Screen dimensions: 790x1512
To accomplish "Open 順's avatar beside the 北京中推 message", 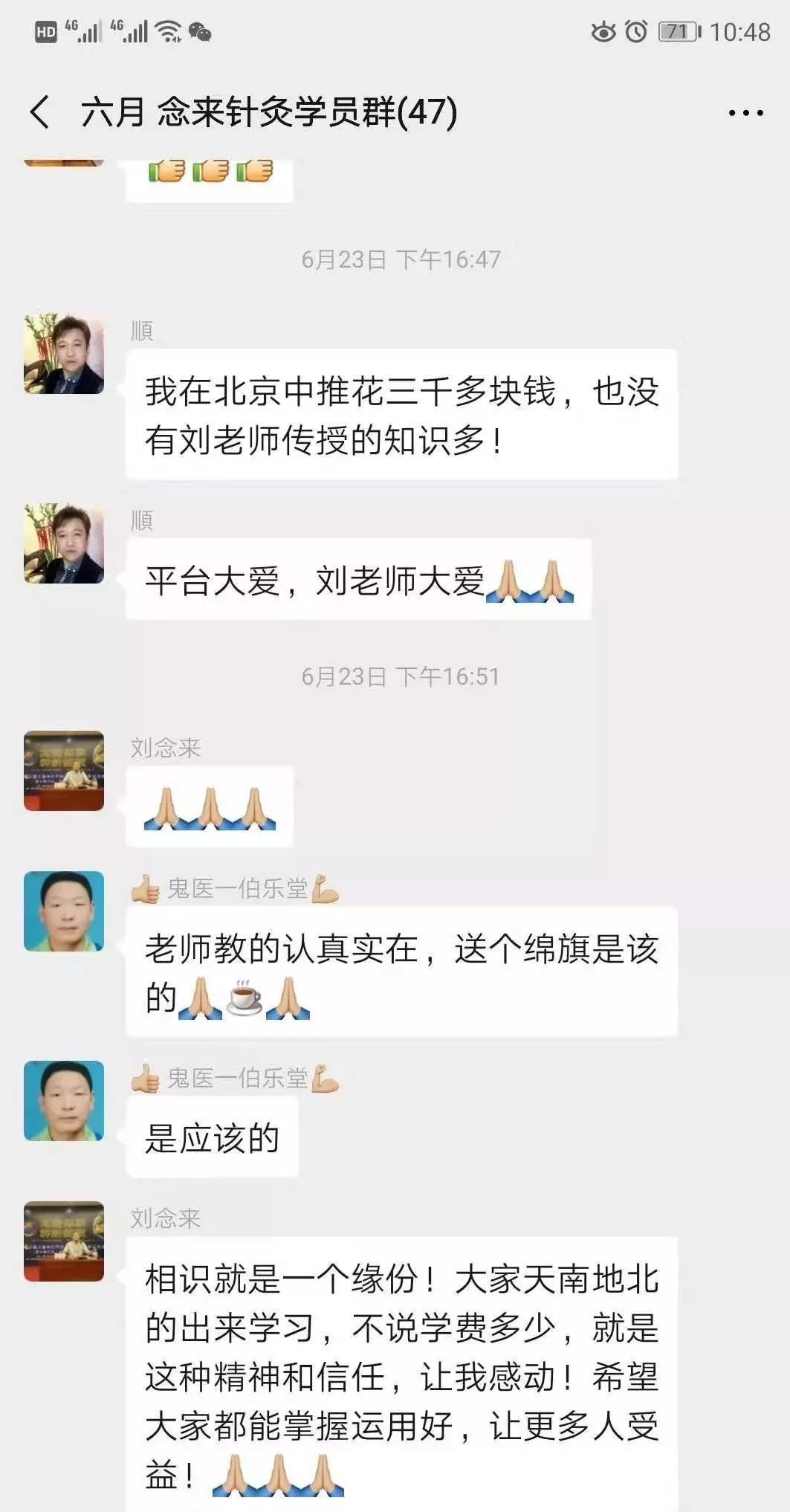I will click(64, 354).
